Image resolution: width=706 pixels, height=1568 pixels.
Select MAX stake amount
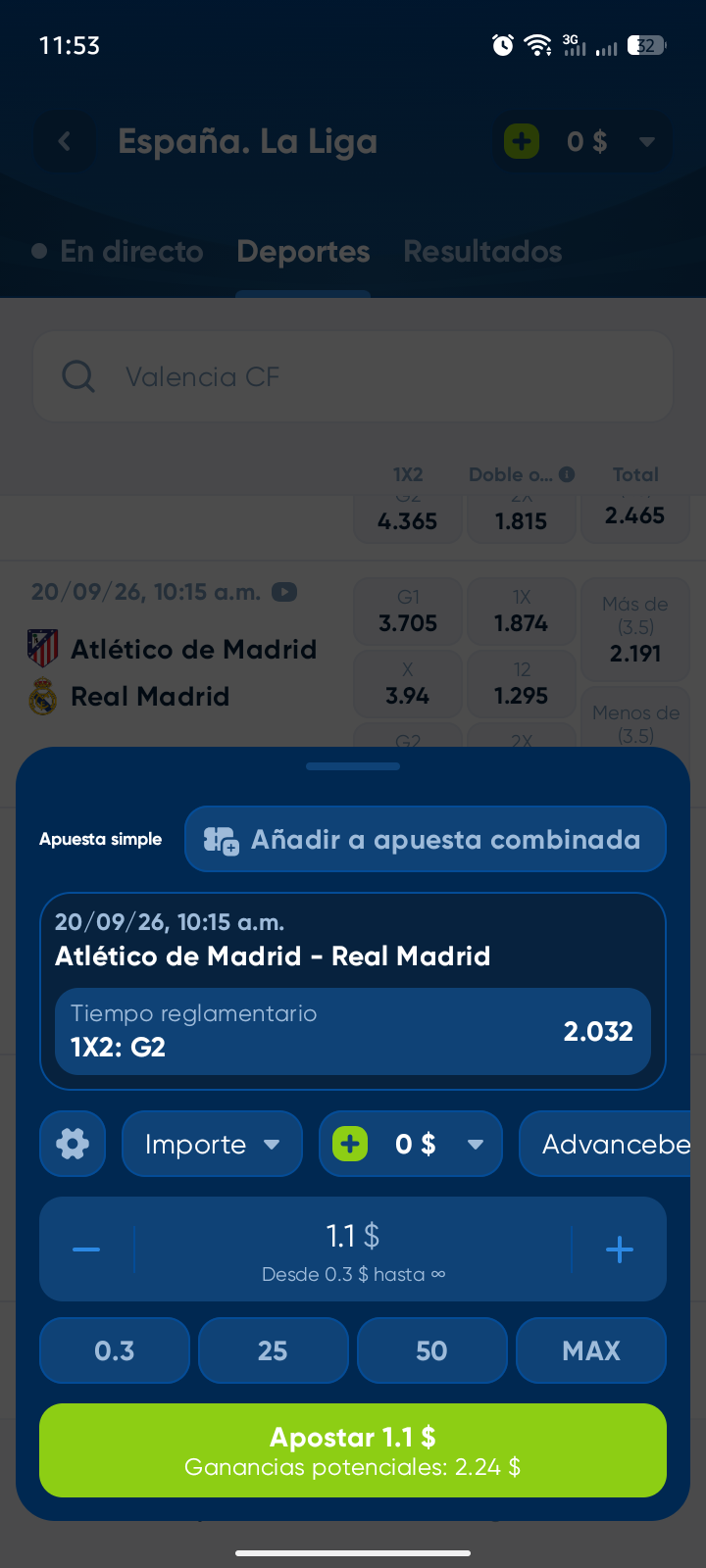(x=591, y=1350)
